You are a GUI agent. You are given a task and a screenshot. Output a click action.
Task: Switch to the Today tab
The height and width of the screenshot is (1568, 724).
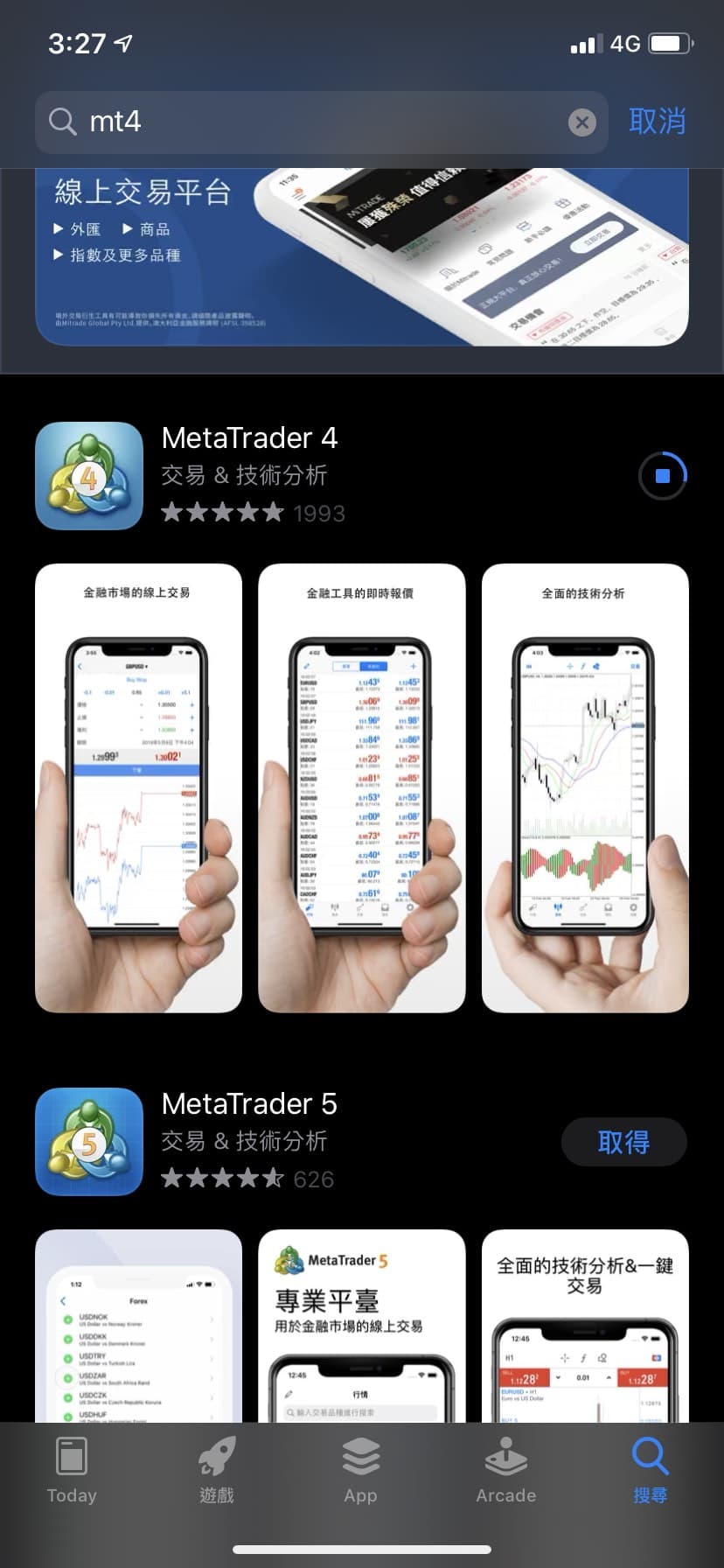click(72, 1471)
